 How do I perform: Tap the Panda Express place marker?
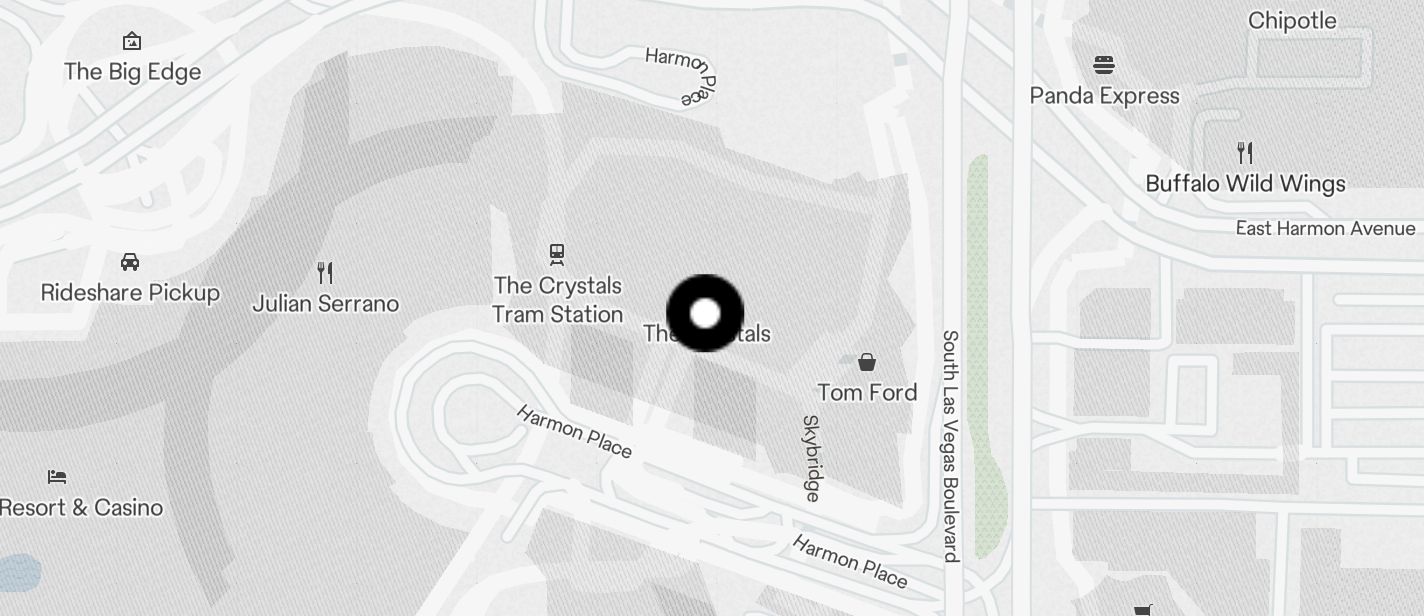pos(1104,66)
